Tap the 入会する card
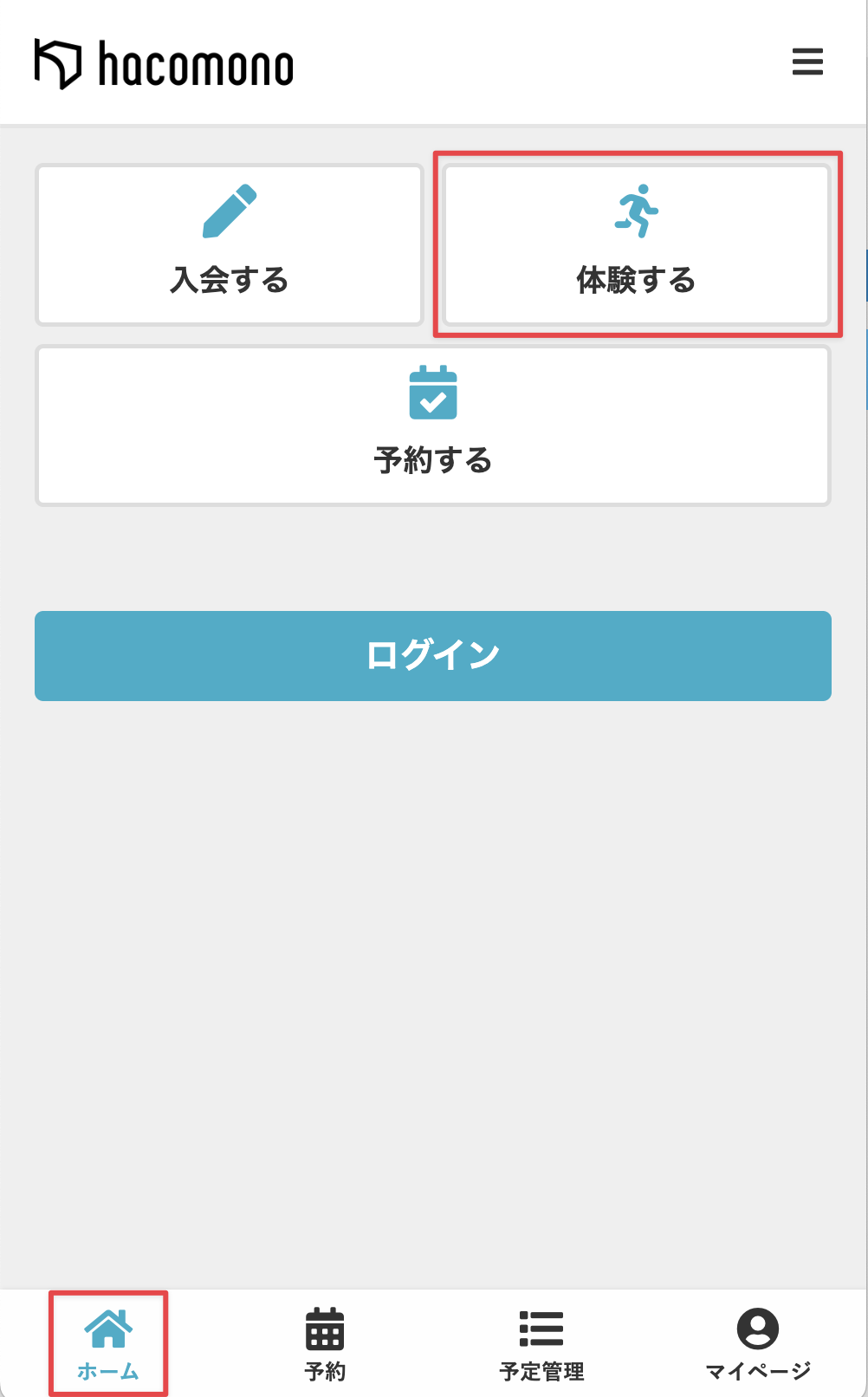Image resolution: width=868 pixels, height=1397 pixels. coord(229,245)
